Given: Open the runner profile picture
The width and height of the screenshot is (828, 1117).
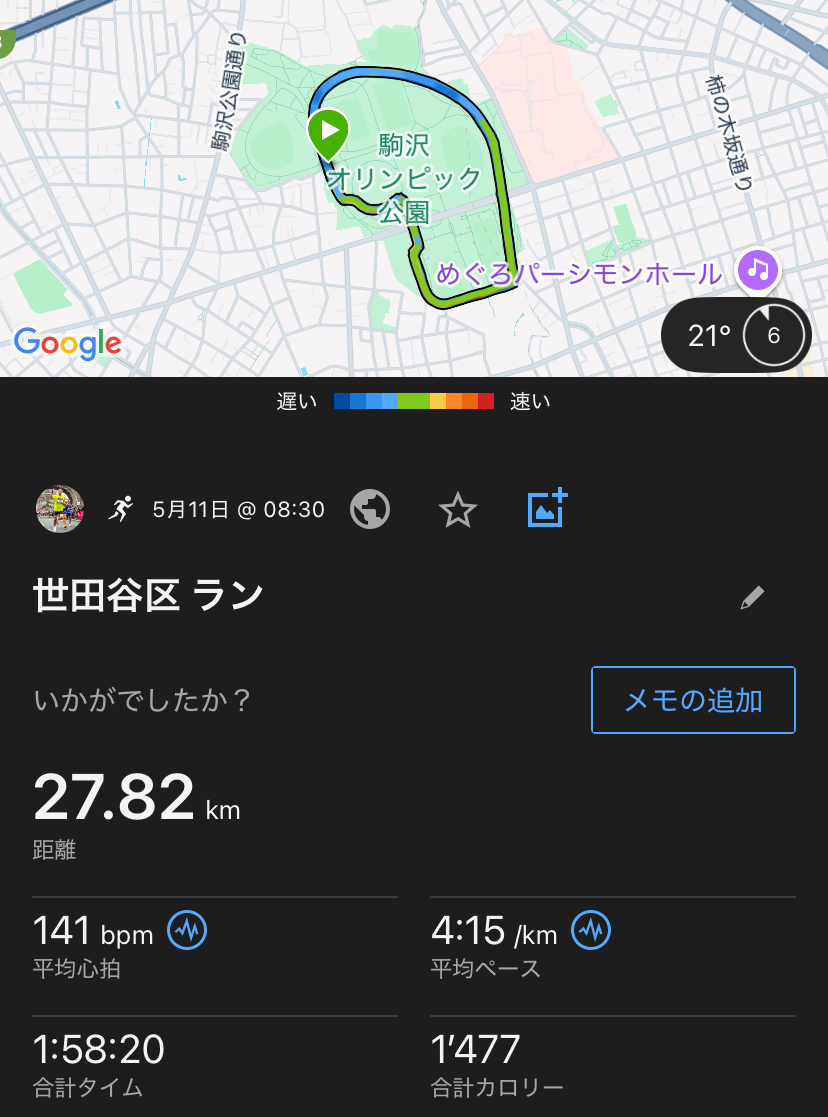Looking at the screenshot, I should coord(60,510).
